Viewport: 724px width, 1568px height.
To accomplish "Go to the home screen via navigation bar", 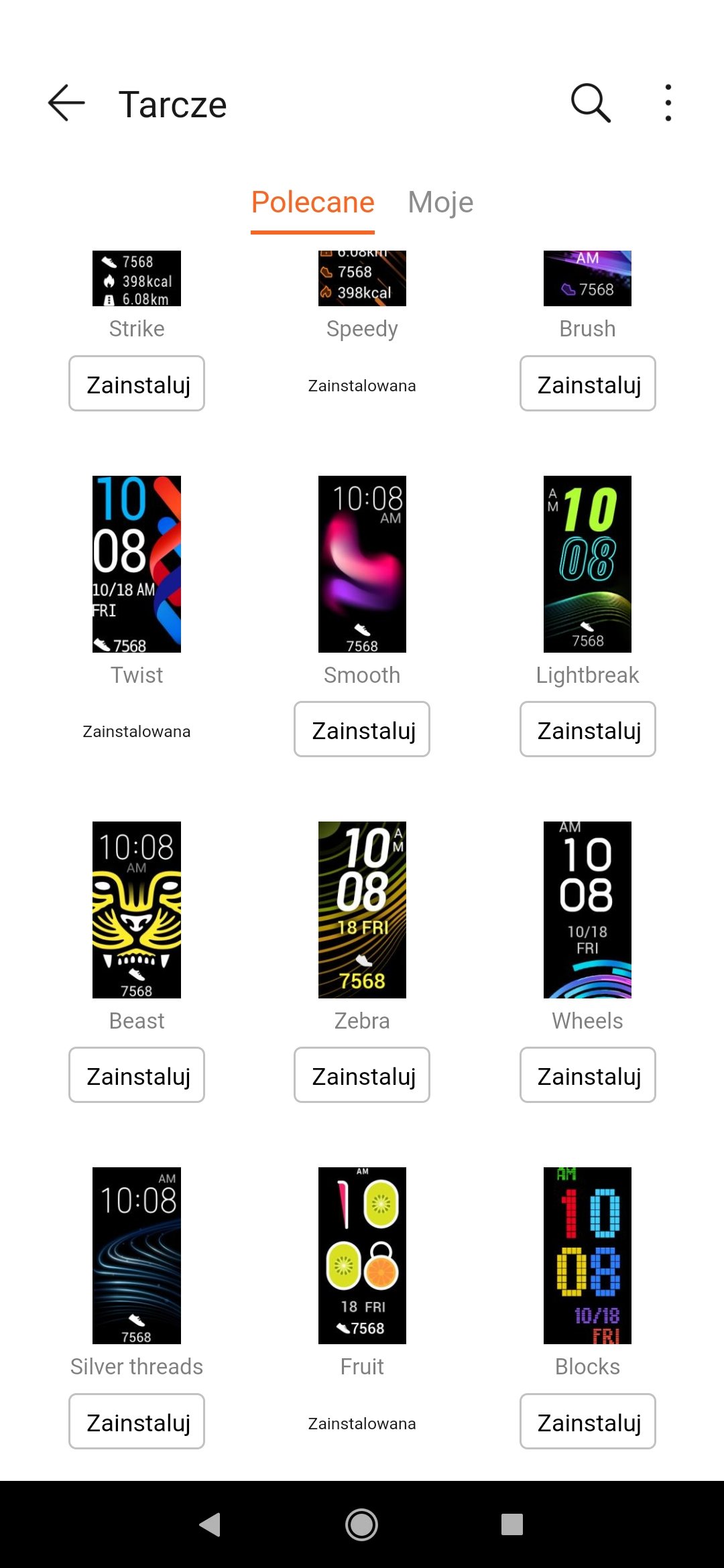I will point(362,1524).
